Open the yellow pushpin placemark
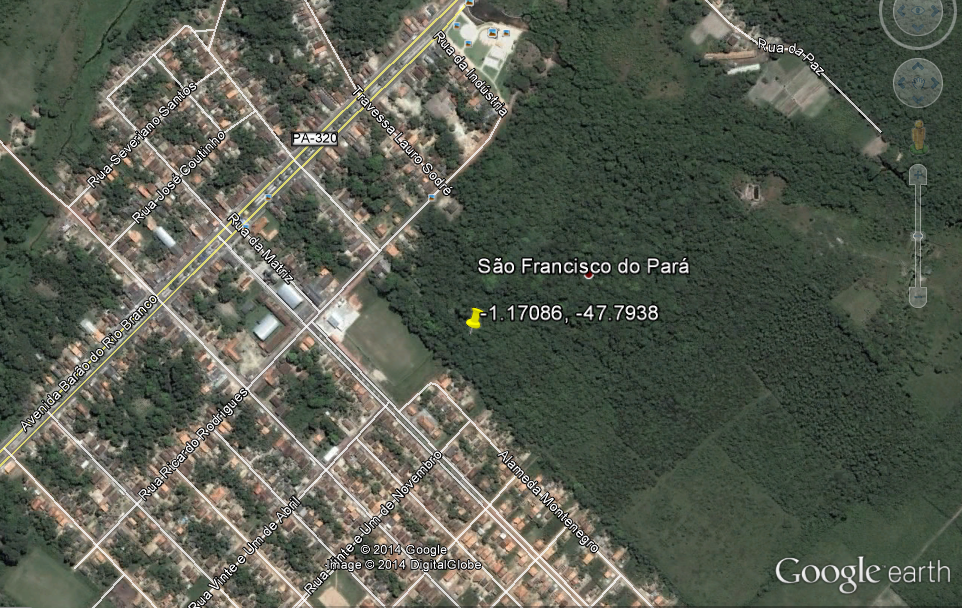The image size is (962, 608). pos(474,319)
